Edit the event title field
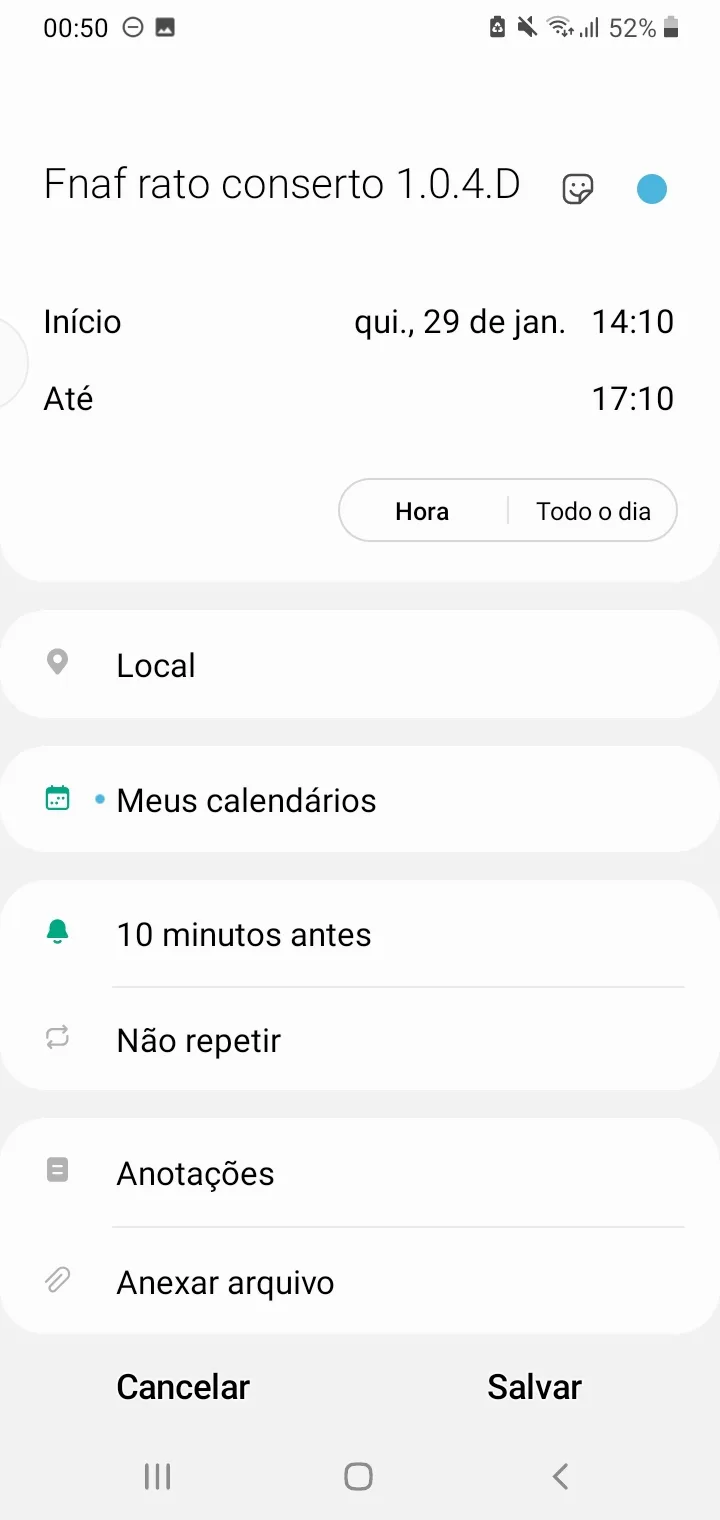 (x=282, y=185)
